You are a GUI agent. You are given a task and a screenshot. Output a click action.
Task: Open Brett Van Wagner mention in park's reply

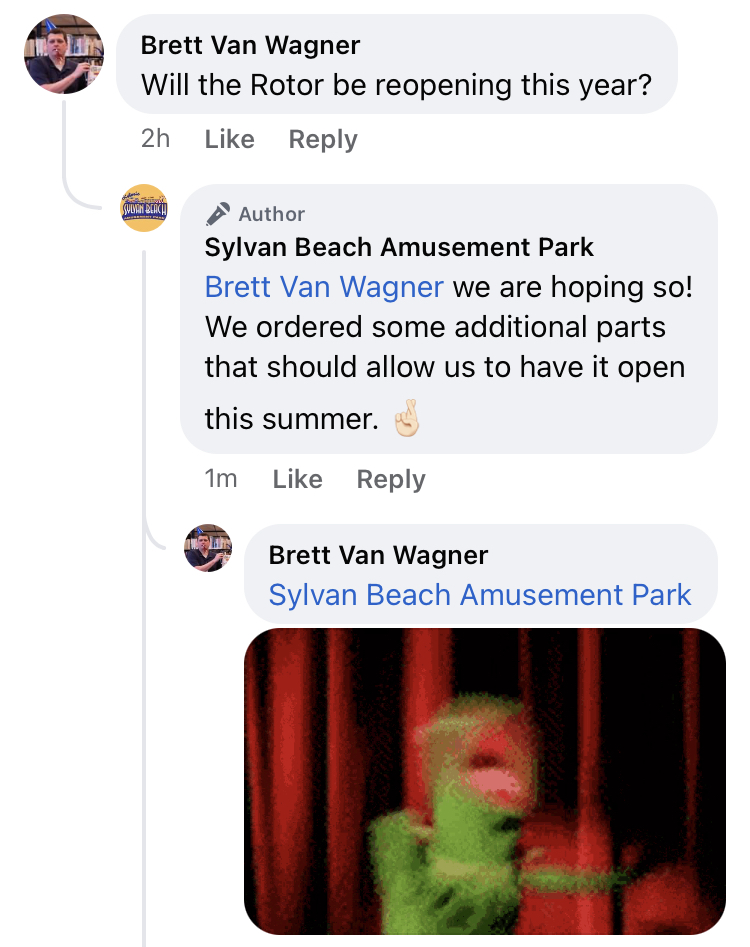pos(324,287)
